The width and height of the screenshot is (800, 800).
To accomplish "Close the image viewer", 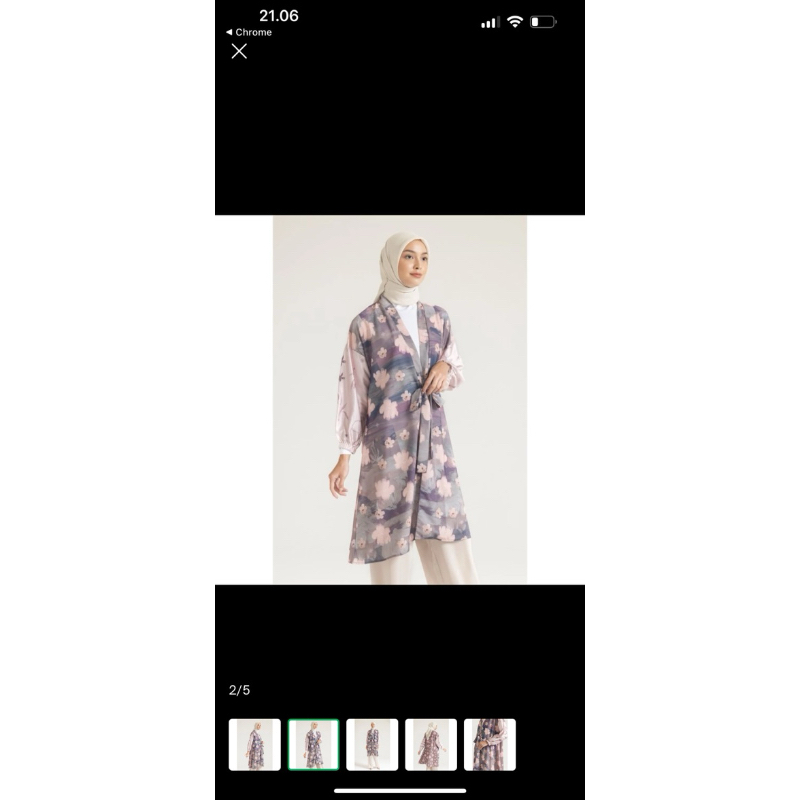I will pyautogui.click(x=239, y=51).
